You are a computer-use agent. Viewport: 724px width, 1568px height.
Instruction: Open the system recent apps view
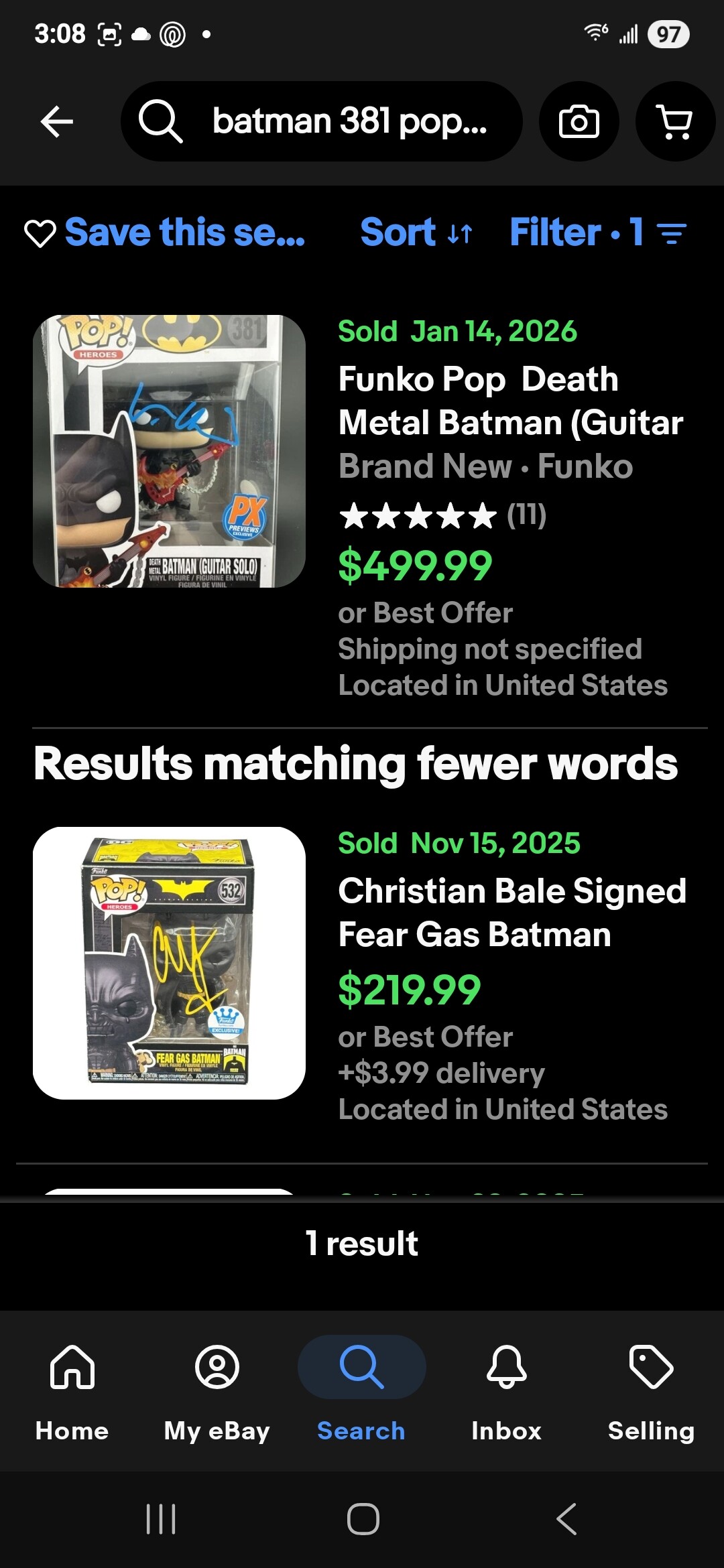click(x=161, y=1518)
